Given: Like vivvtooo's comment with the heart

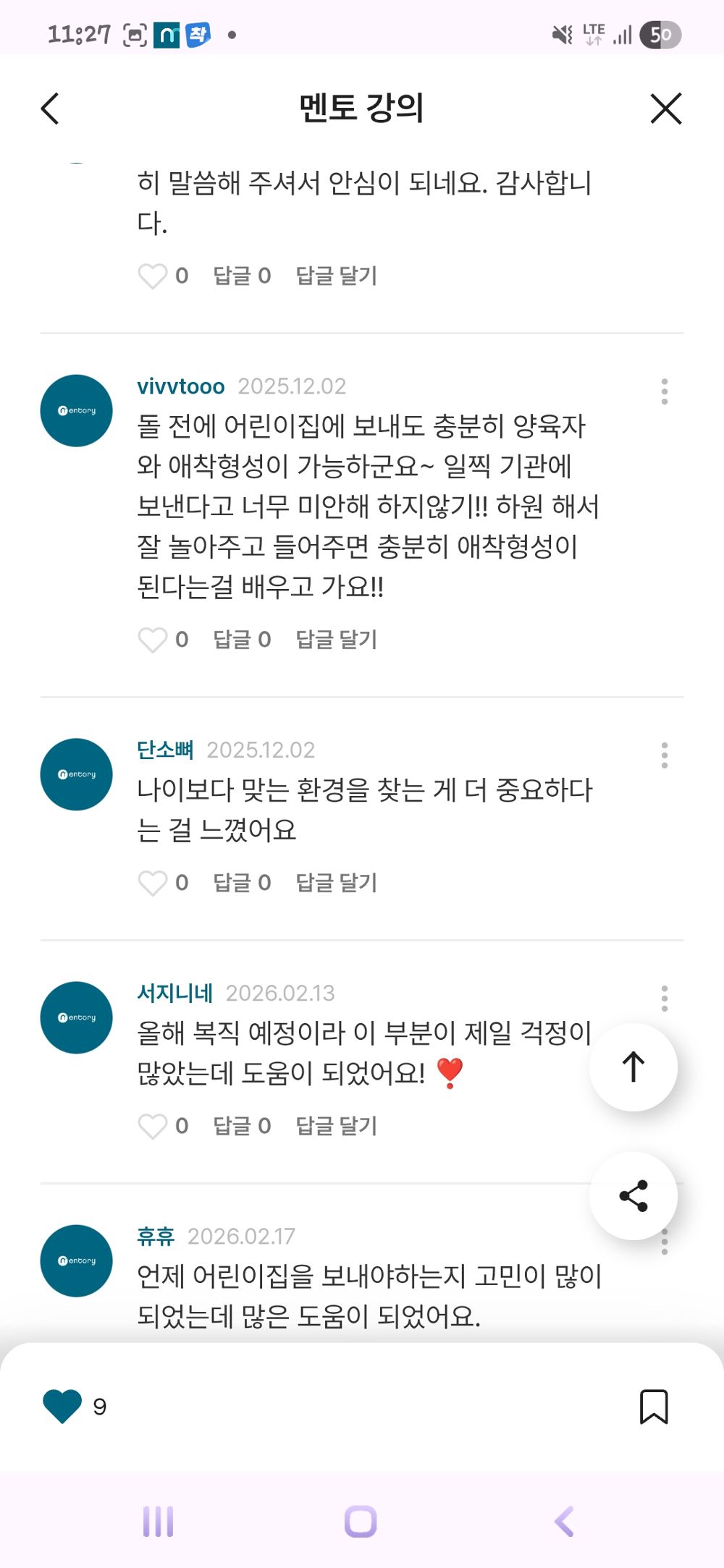Looking at the screenshot, I should coord(153,639).
